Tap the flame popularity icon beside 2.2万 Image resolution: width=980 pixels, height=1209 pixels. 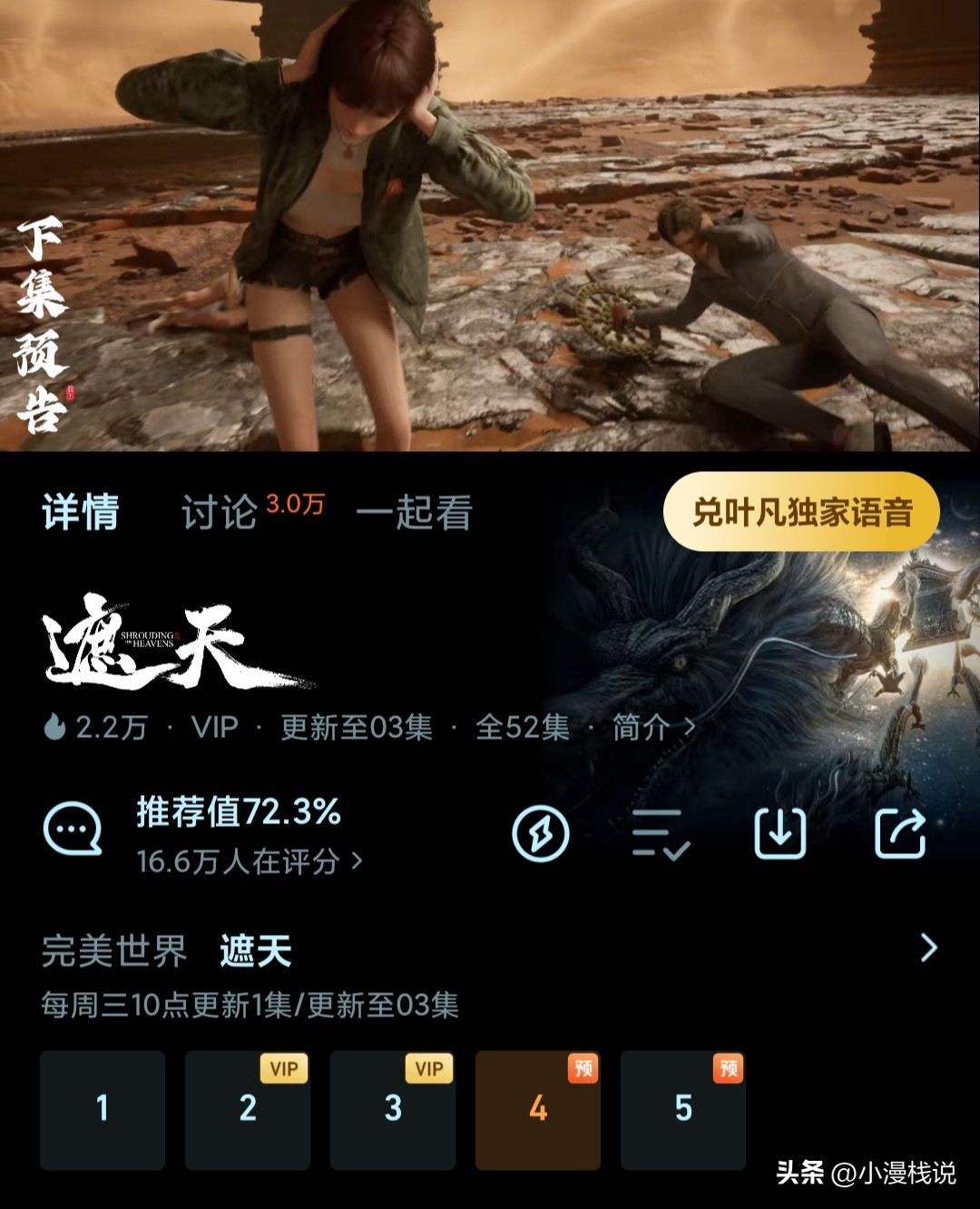click(x=54, y=726)
